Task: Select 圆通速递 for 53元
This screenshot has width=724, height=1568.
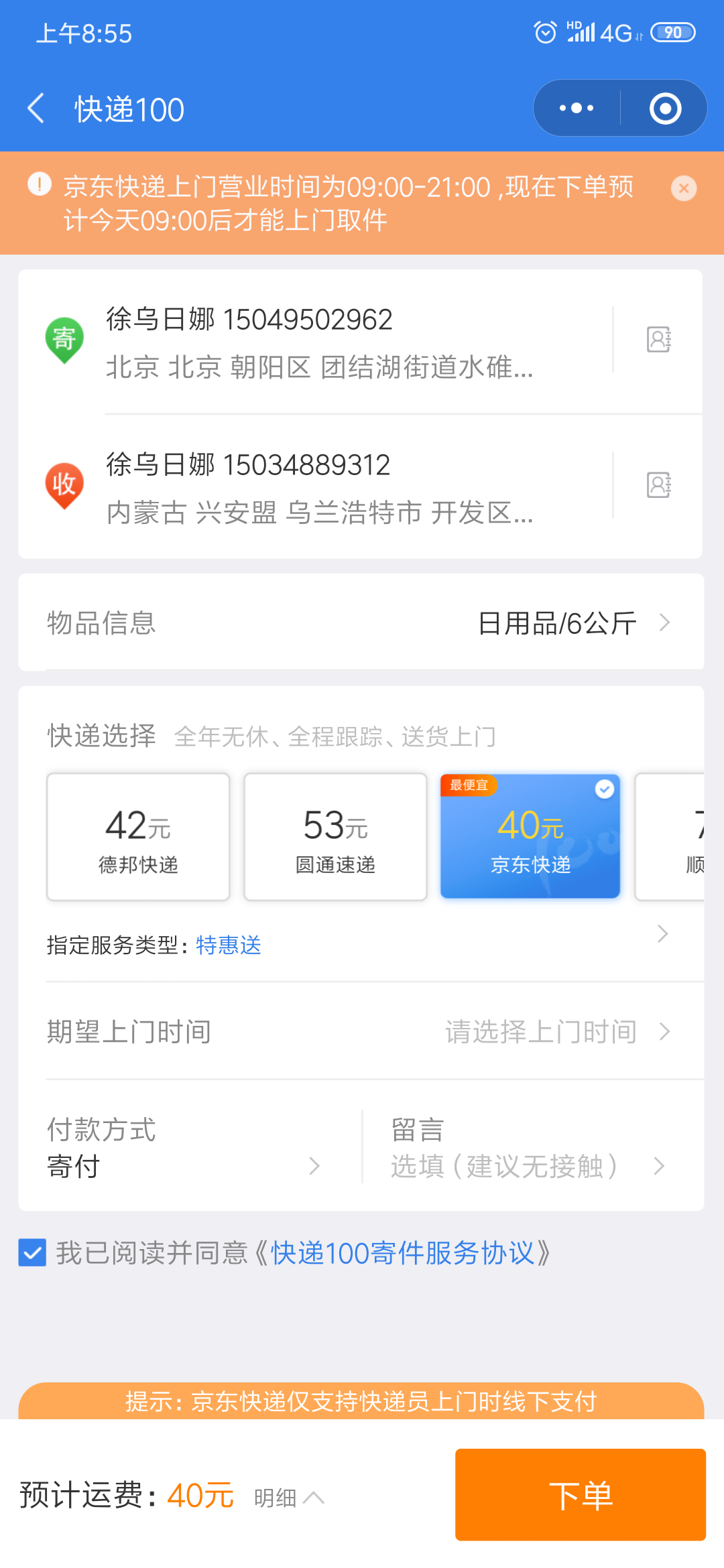Action: point(335,837)
